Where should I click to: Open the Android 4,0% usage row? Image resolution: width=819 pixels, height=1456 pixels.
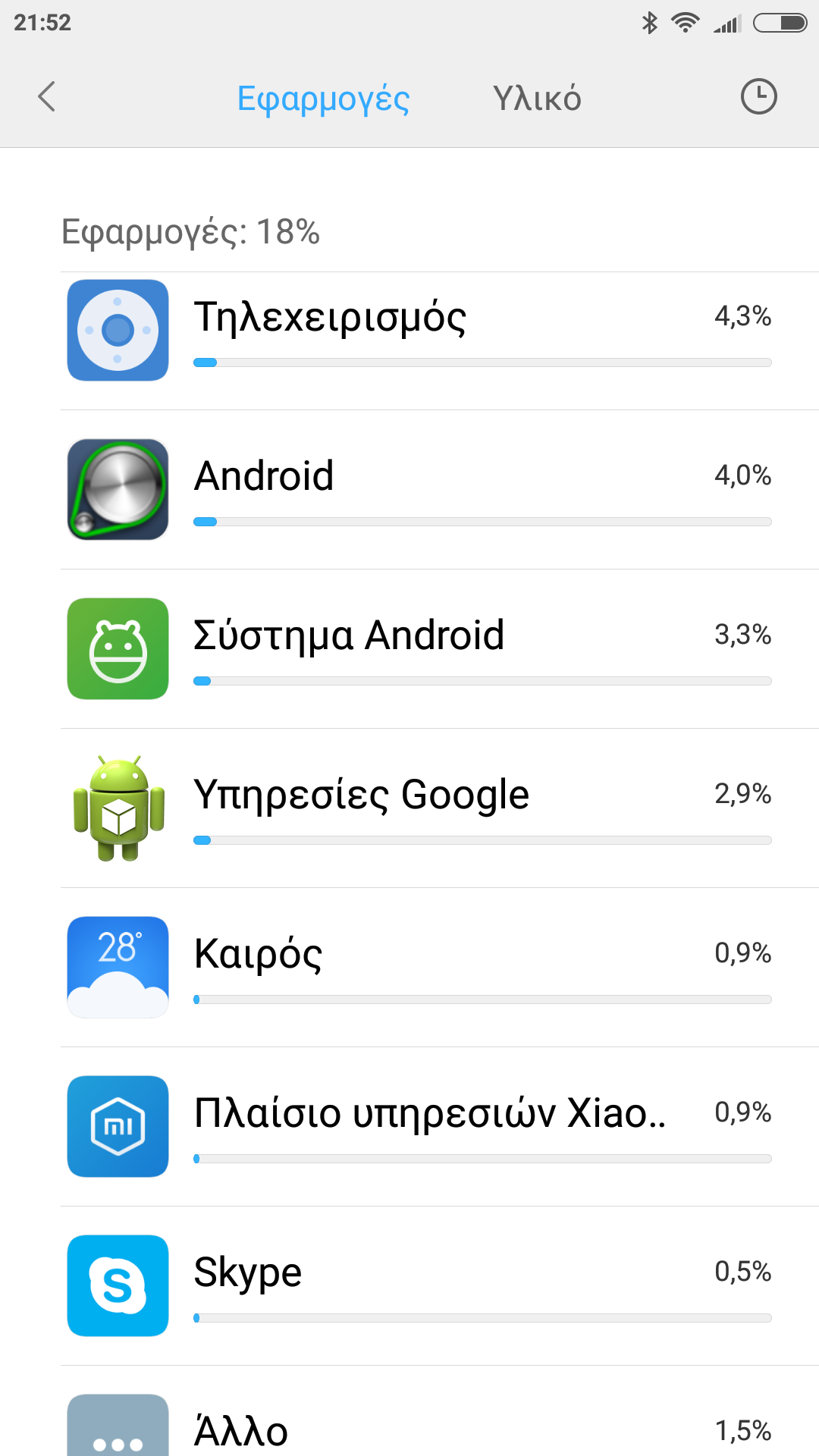[x=440, y=490]
